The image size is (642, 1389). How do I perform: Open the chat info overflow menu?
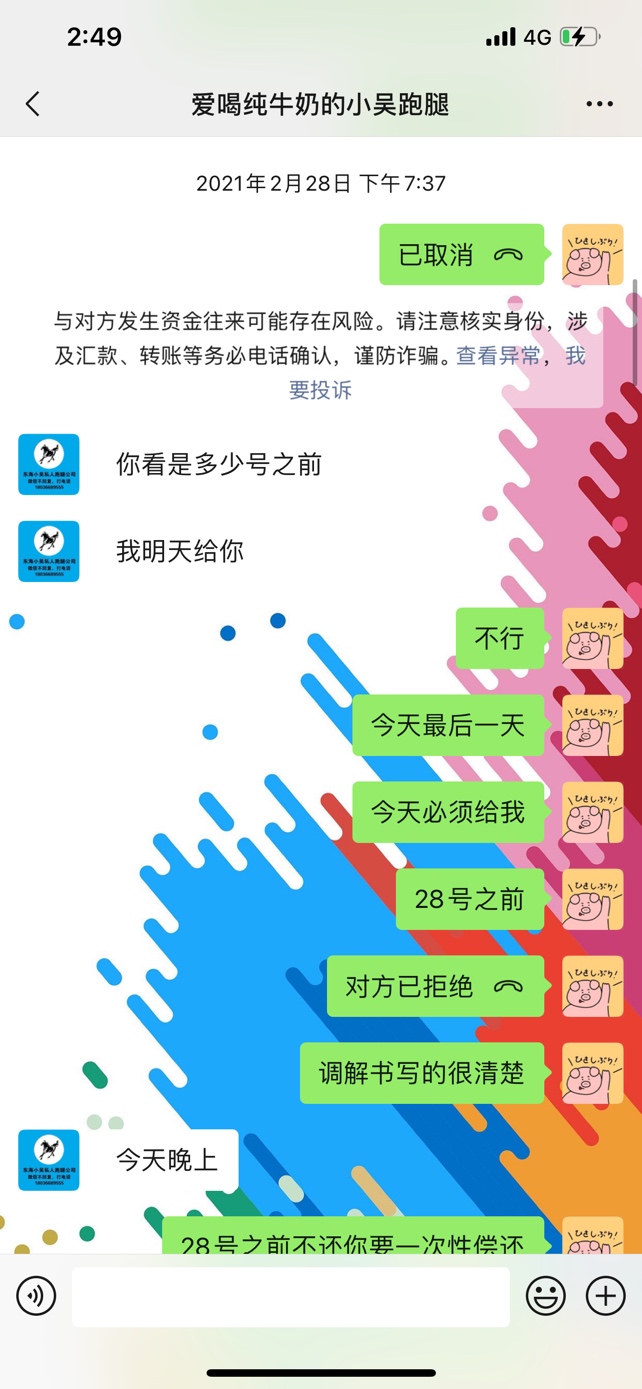click(599, 104)
